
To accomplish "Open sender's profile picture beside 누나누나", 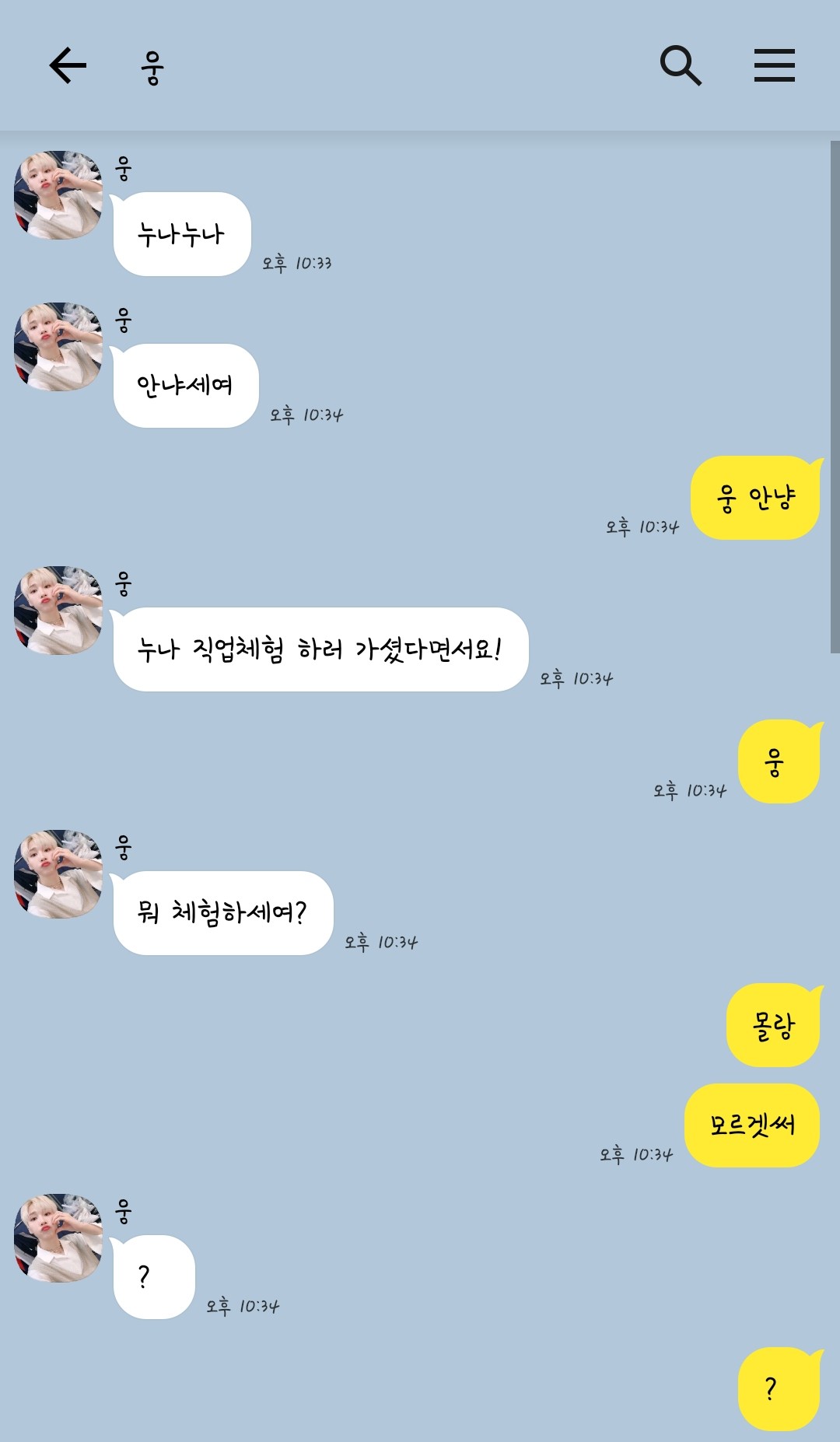I will [58, 195].
